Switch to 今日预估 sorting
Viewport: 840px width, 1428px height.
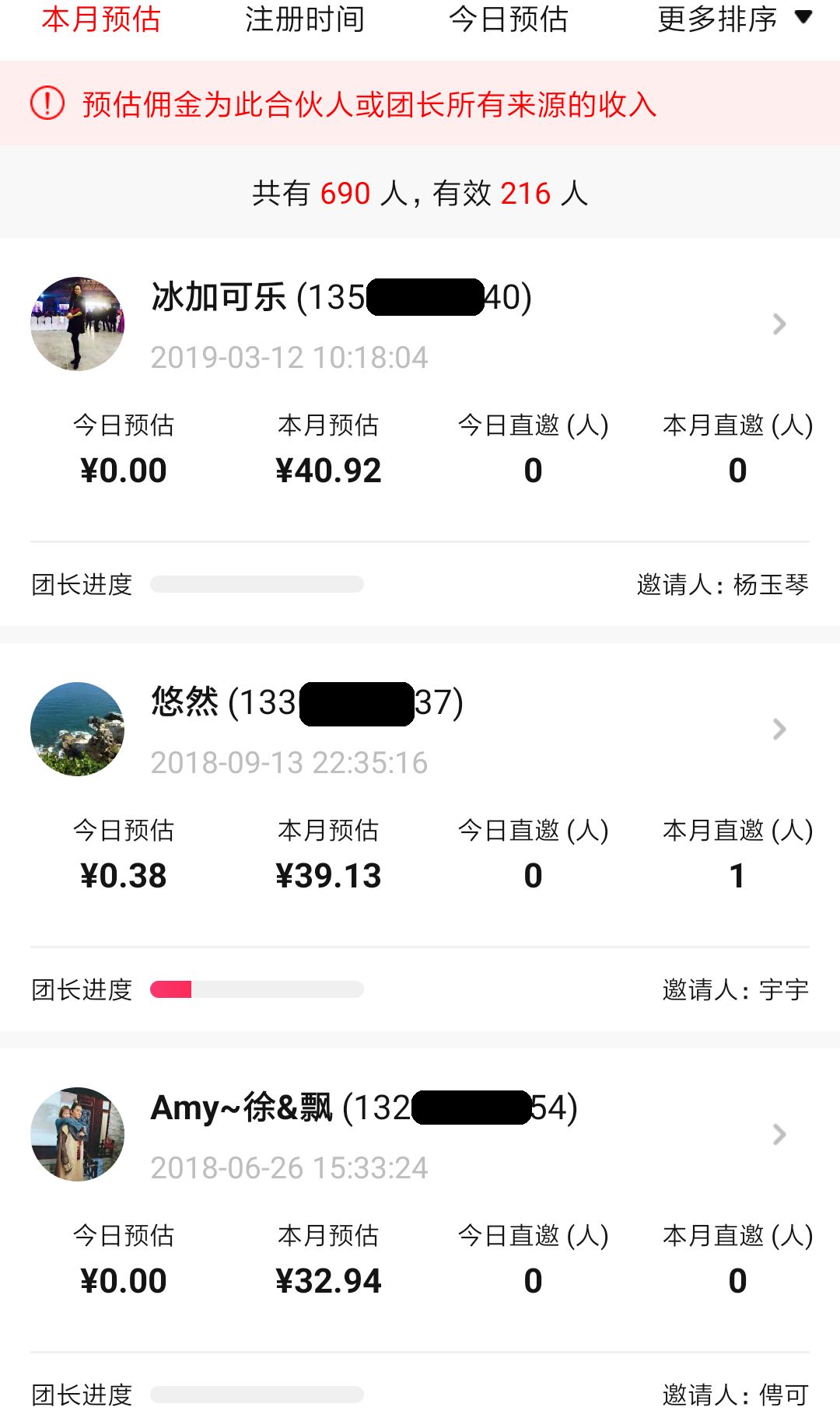tap(509, 19)
